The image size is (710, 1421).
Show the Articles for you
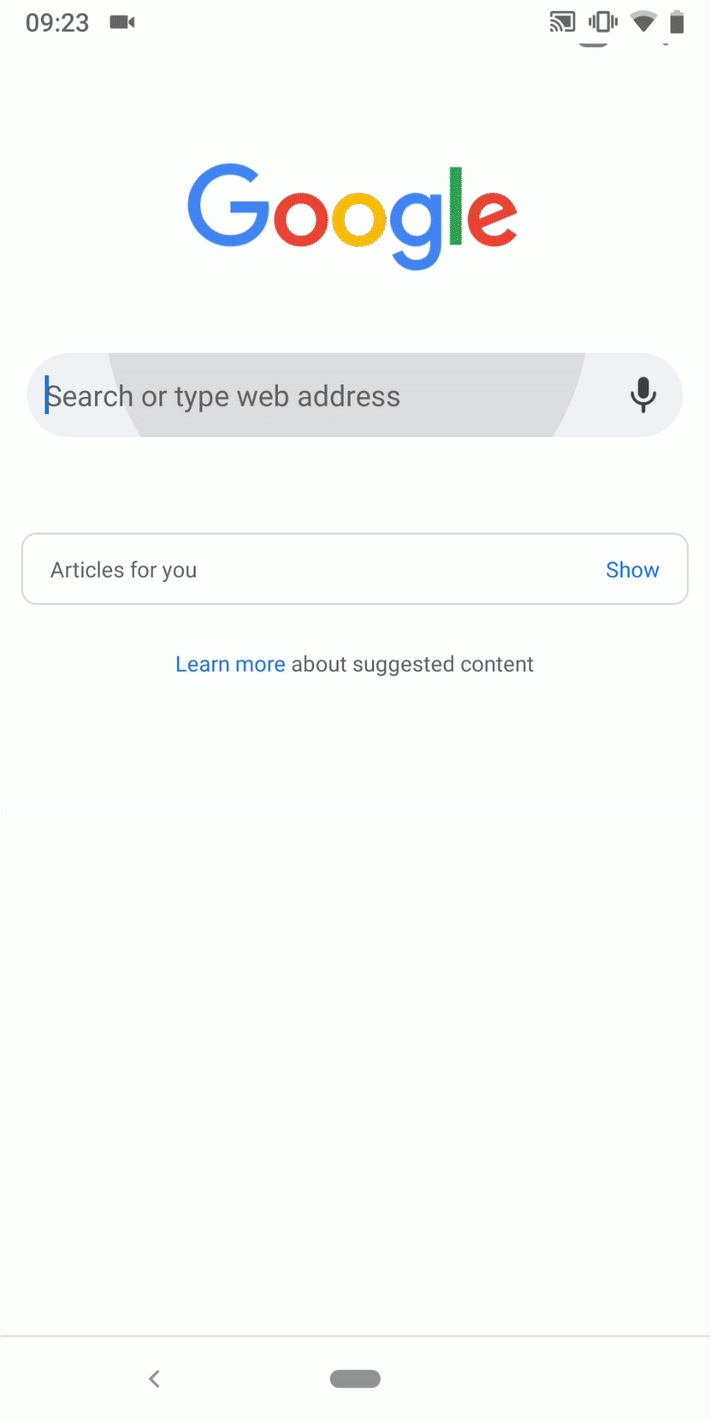[632, 570]
